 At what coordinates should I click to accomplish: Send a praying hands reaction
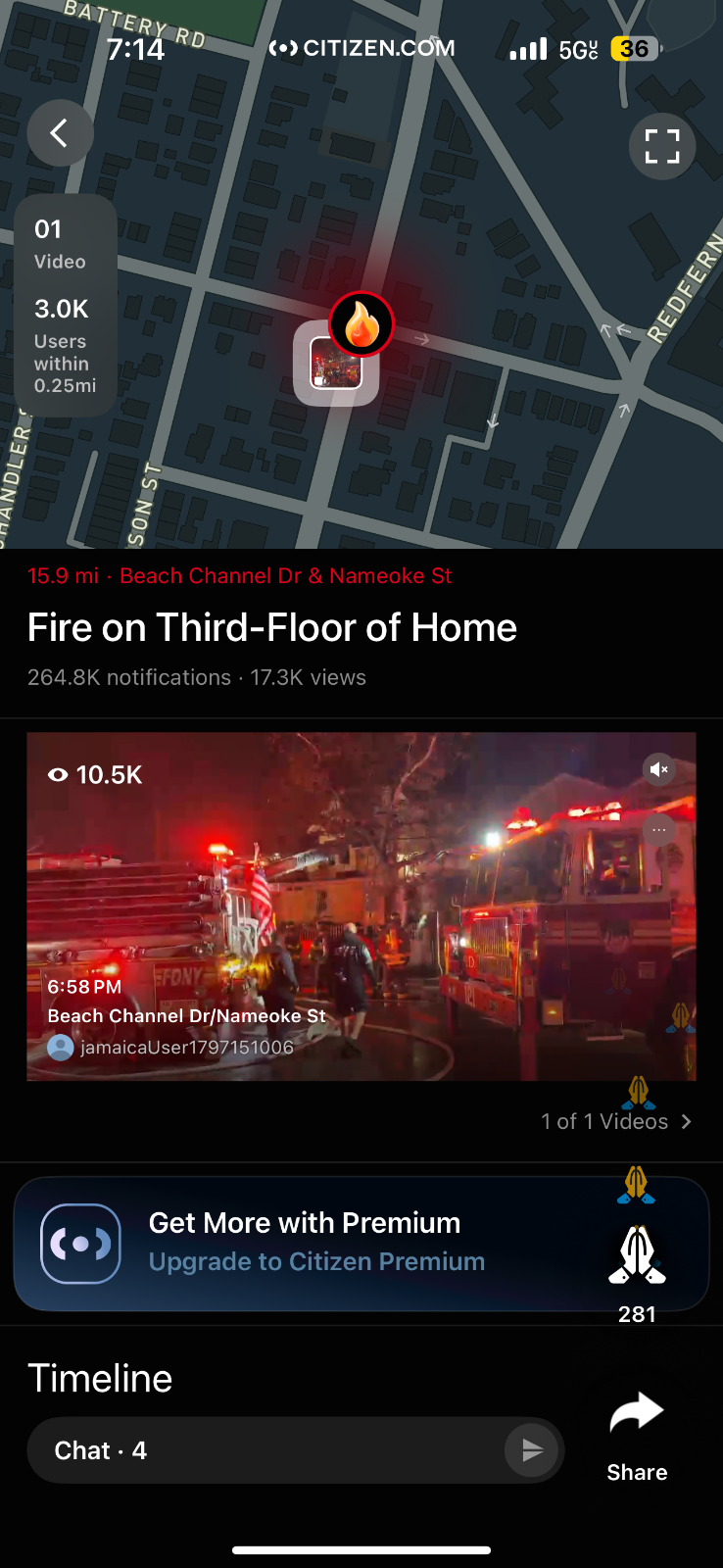pyautogui.click(x=637, y=1255)
